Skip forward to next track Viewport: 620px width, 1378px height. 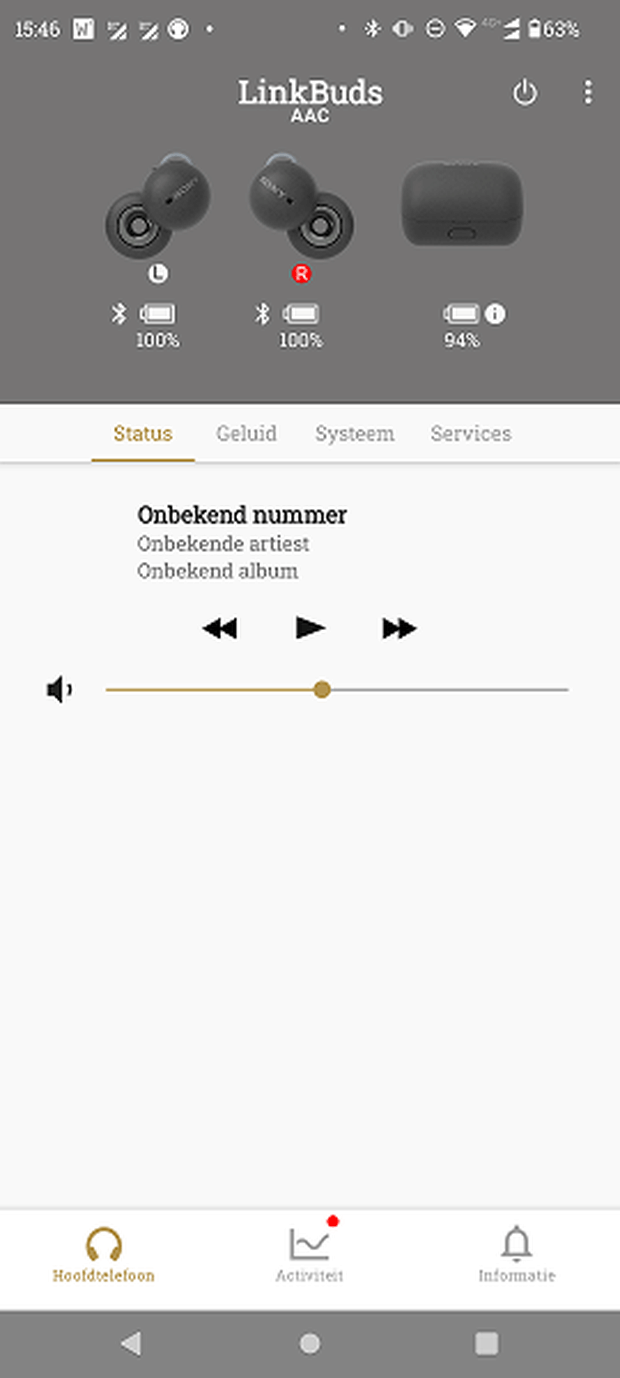click(399, 628)
